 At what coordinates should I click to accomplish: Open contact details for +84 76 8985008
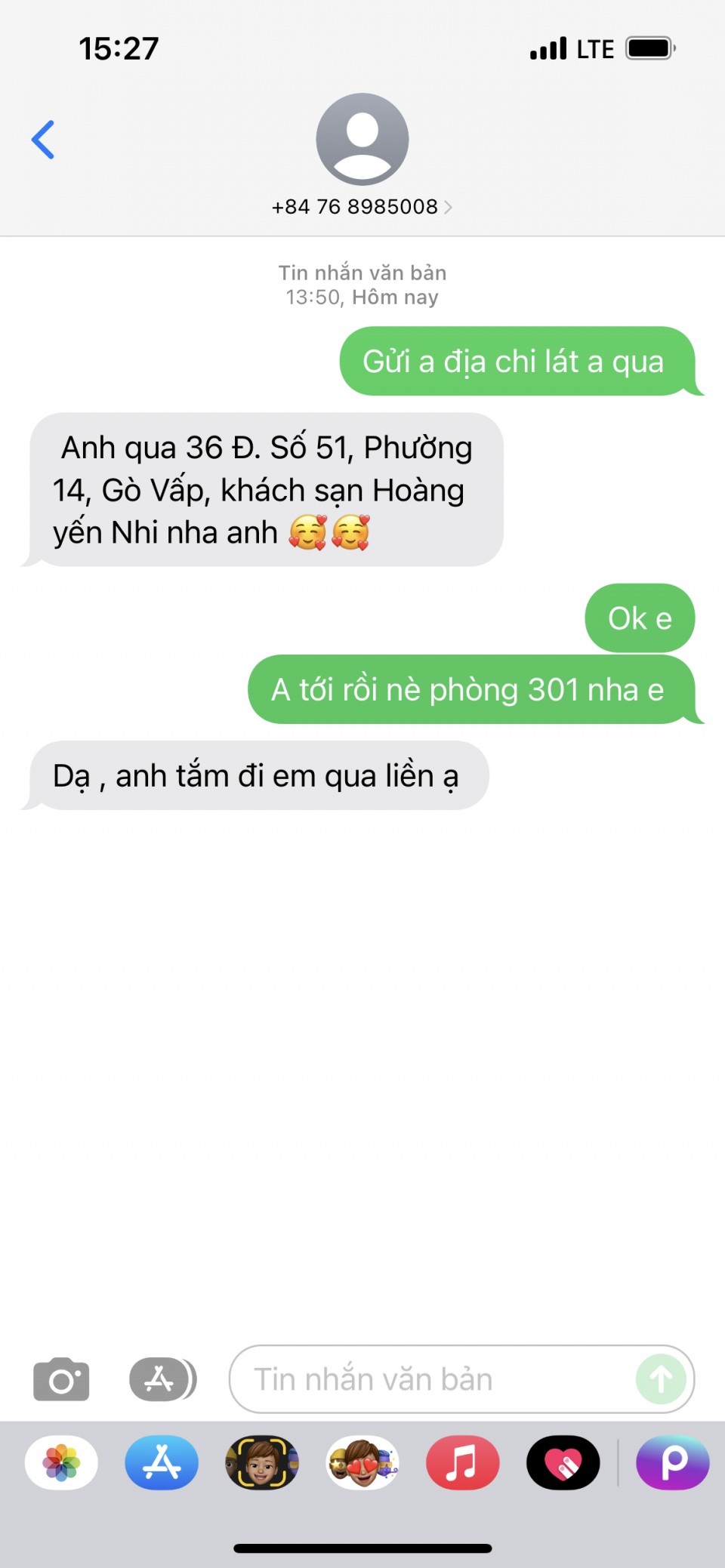tap(362, 206)
